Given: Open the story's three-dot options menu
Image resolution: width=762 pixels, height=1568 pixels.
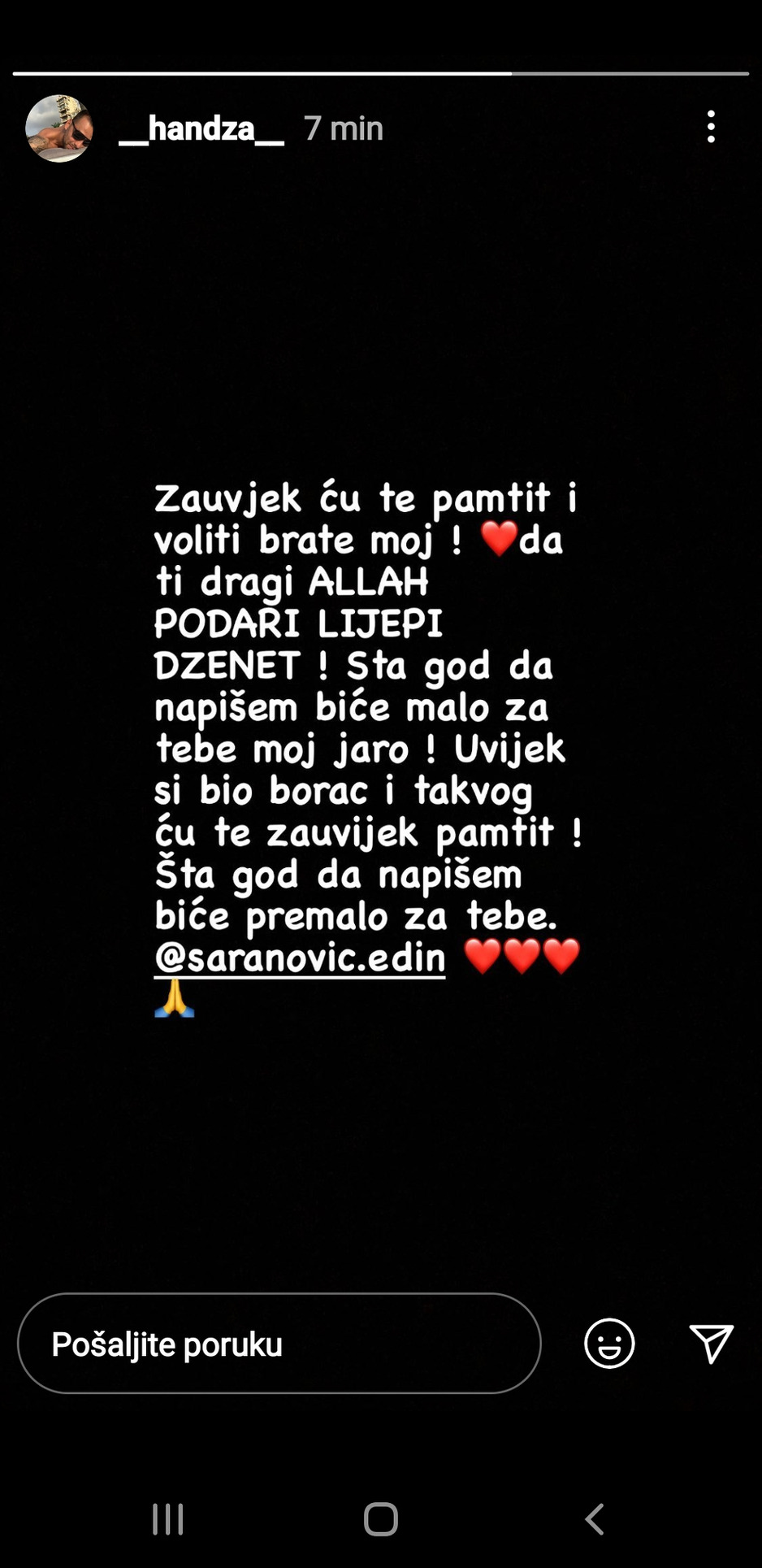Looking at the screenshot, I should pos(711,128).
